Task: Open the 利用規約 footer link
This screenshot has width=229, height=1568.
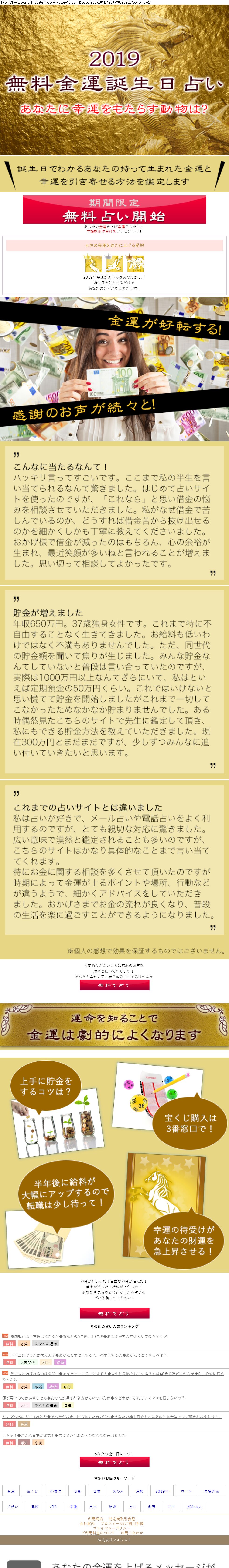Action: 95,1519
